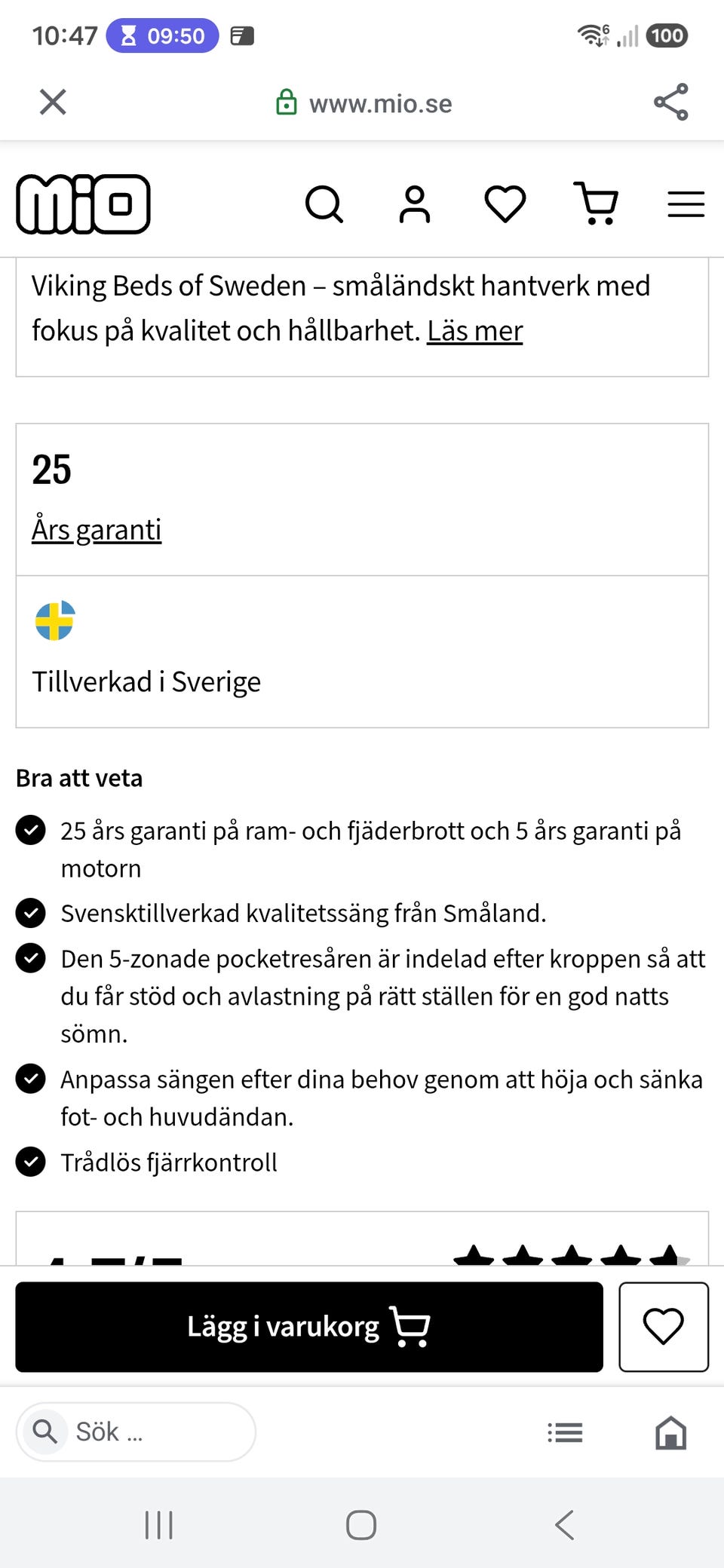Add product to wishlist beside cart button

pyautogui.click(x=664, y=1327)
